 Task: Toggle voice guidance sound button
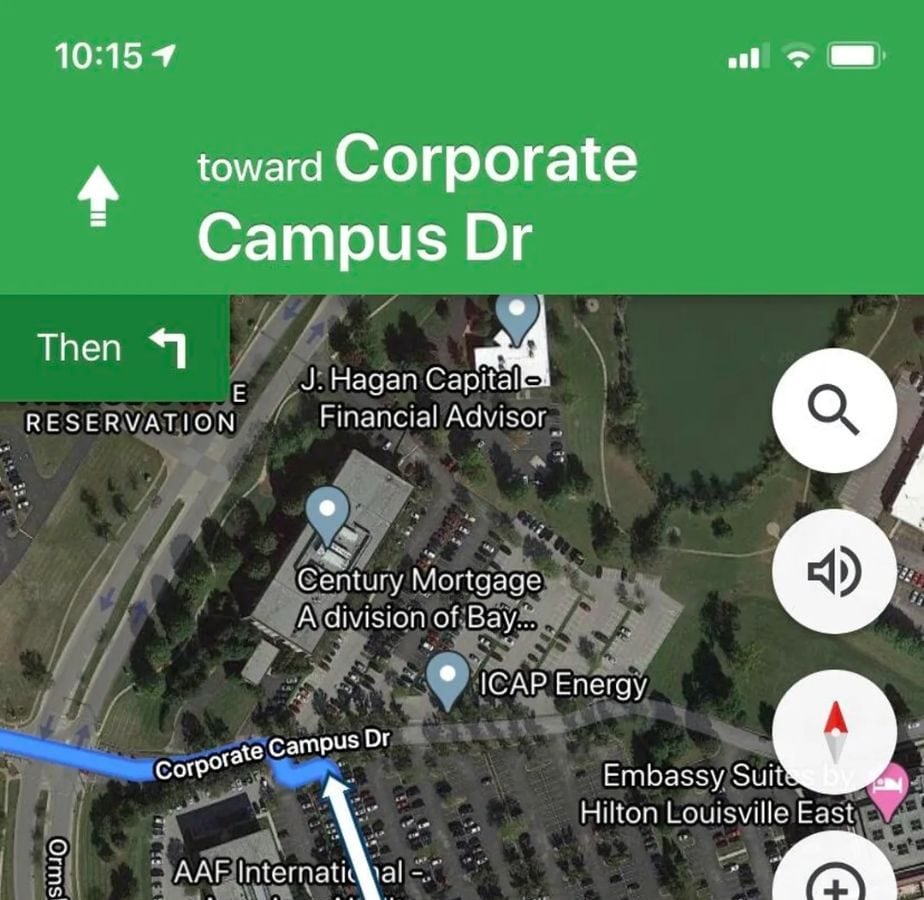[834, 571]
